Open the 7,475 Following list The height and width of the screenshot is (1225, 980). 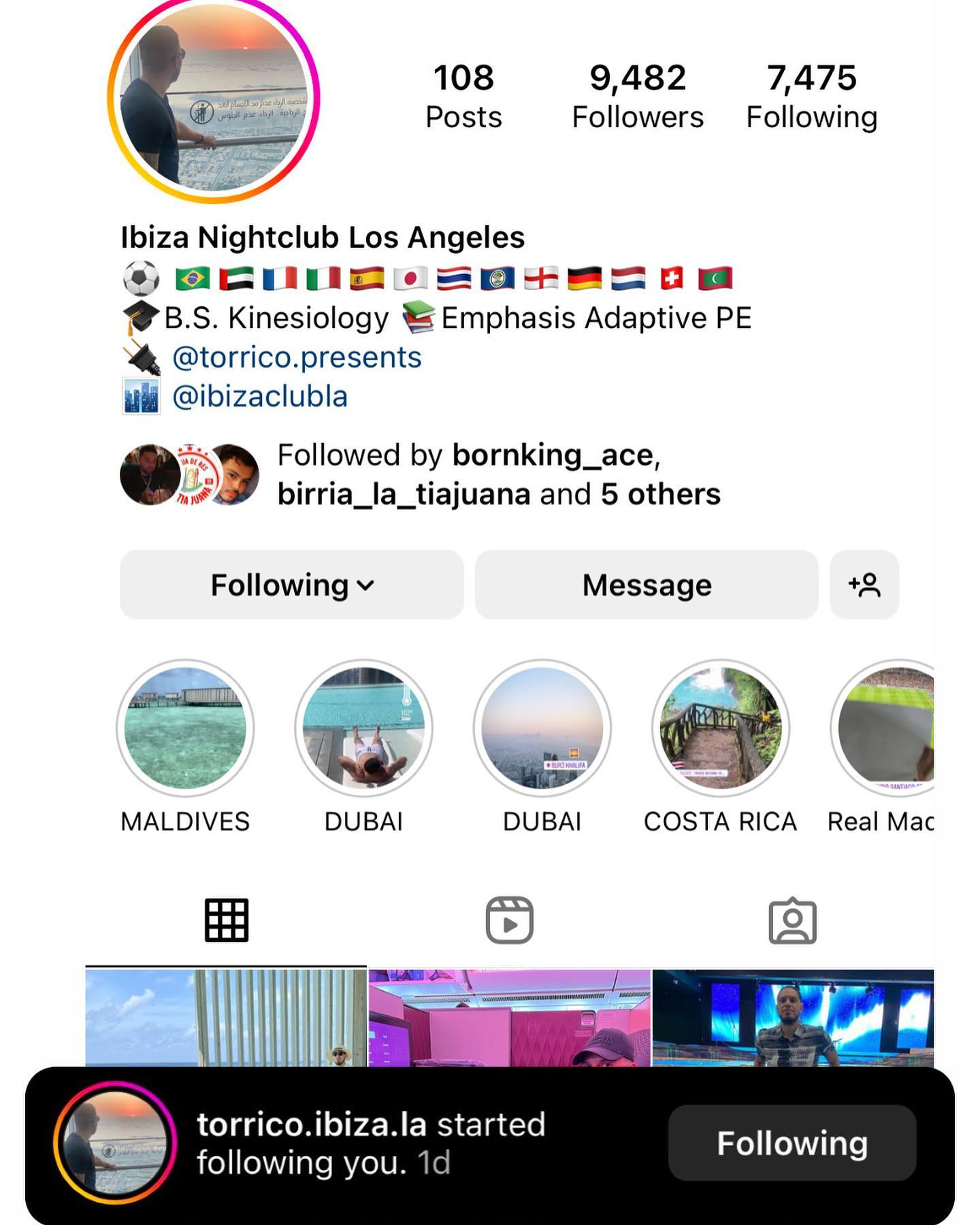811,97
